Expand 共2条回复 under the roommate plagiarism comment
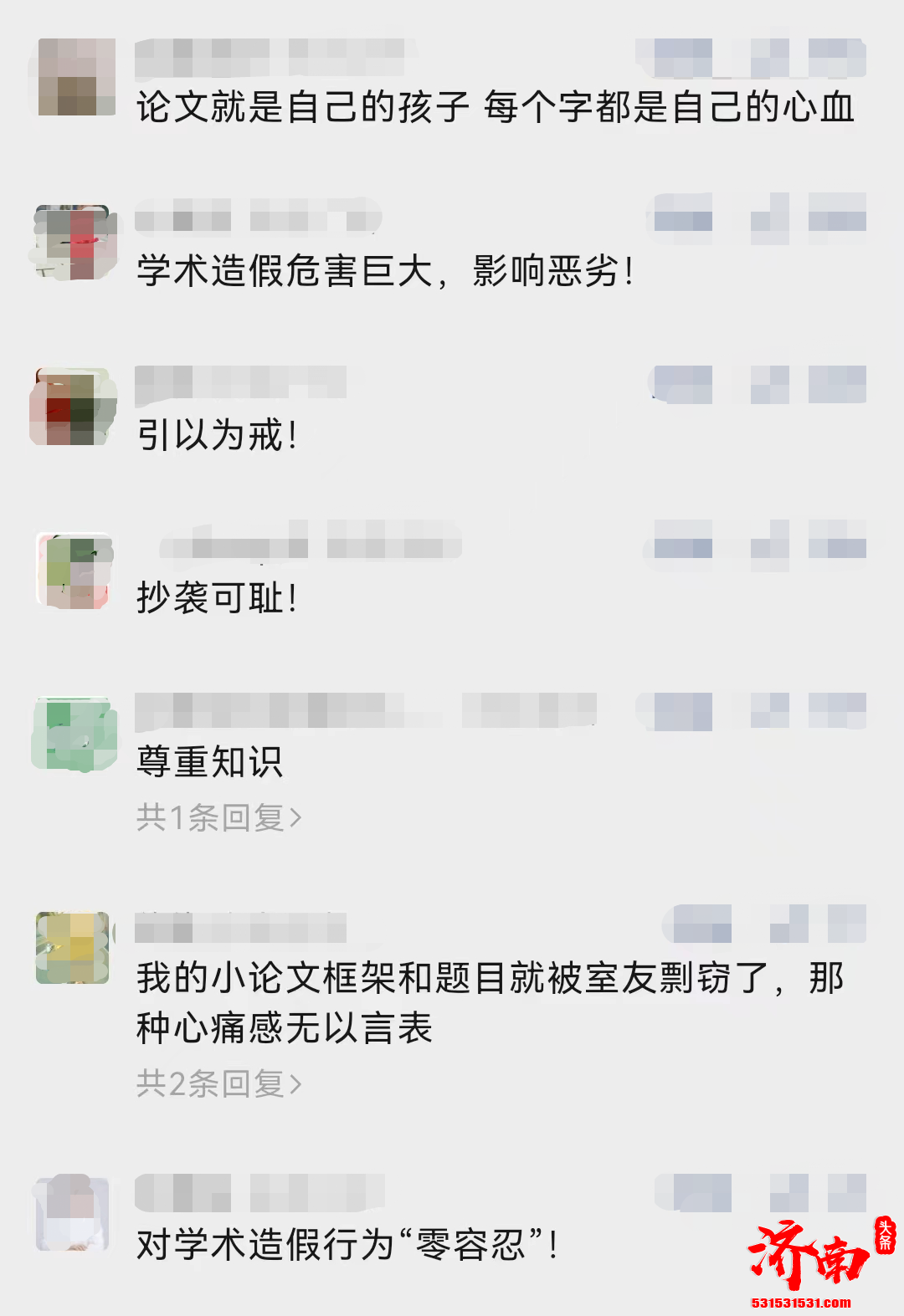Image resolution: width=904 pixels, height=1316 pixels. pyautogui.click(x=219, y=1085)
